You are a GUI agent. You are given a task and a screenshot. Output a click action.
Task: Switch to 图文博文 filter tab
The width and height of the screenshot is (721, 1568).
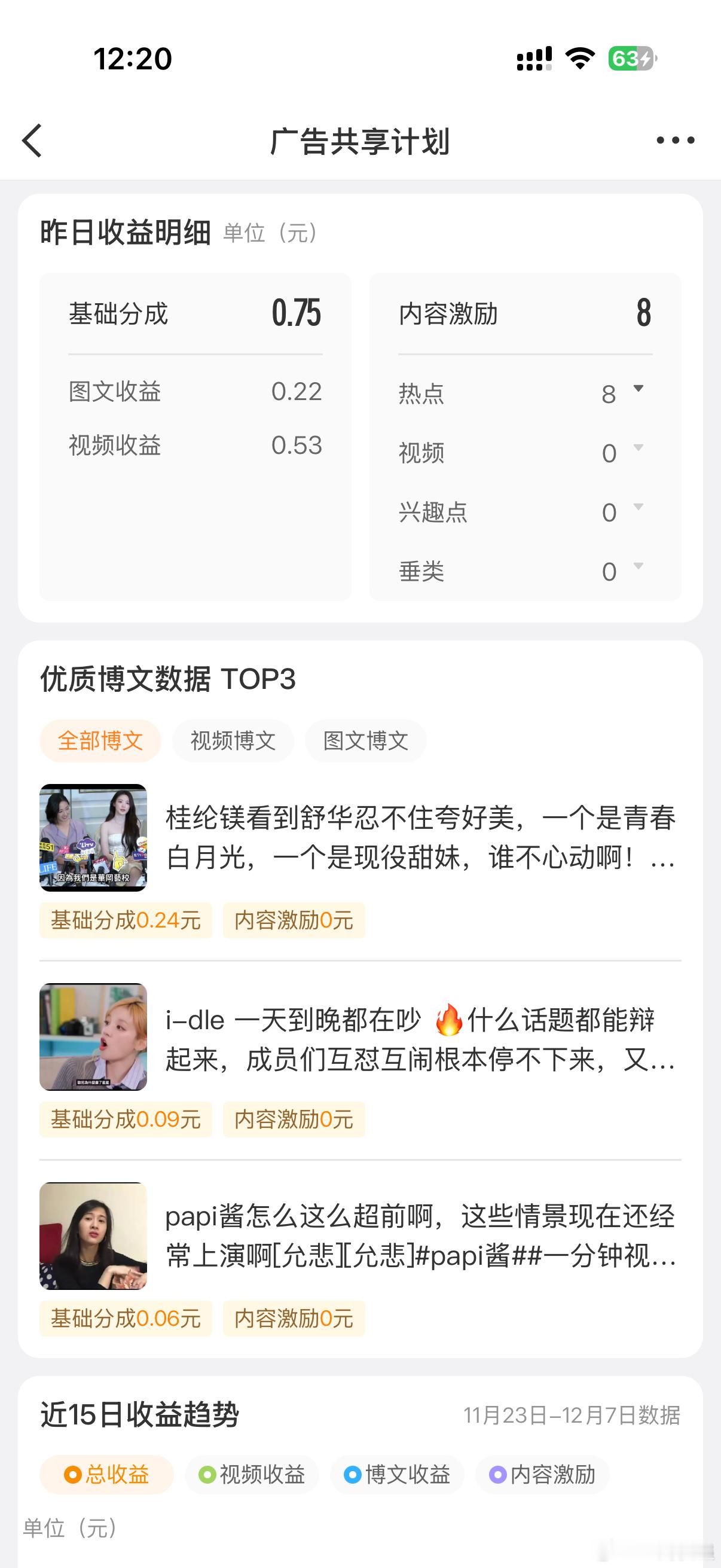pos(365,740)
